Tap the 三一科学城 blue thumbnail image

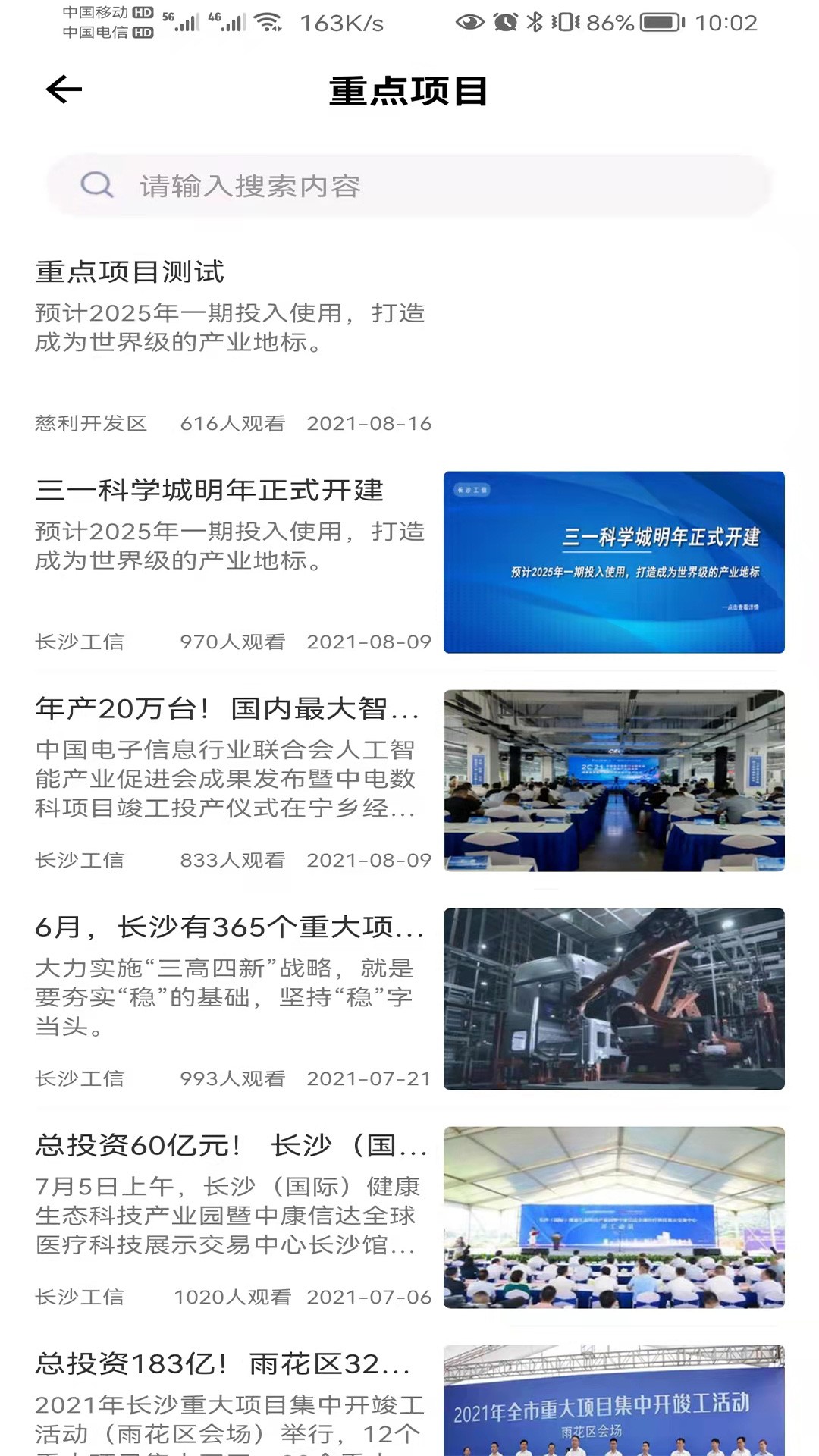coord(614,561)
